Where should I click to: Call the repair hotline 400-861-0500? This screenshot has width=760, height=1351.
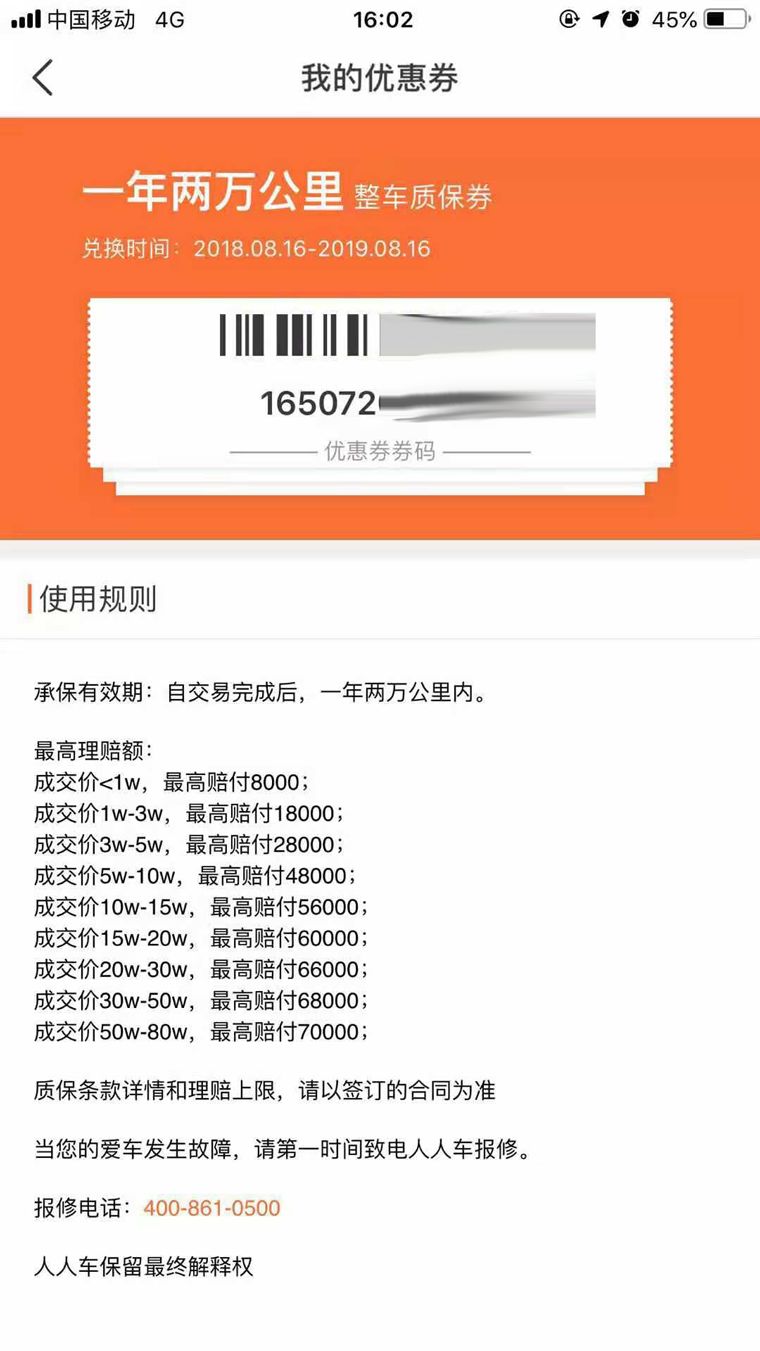pyautogui.click(x=212, y=1207)
